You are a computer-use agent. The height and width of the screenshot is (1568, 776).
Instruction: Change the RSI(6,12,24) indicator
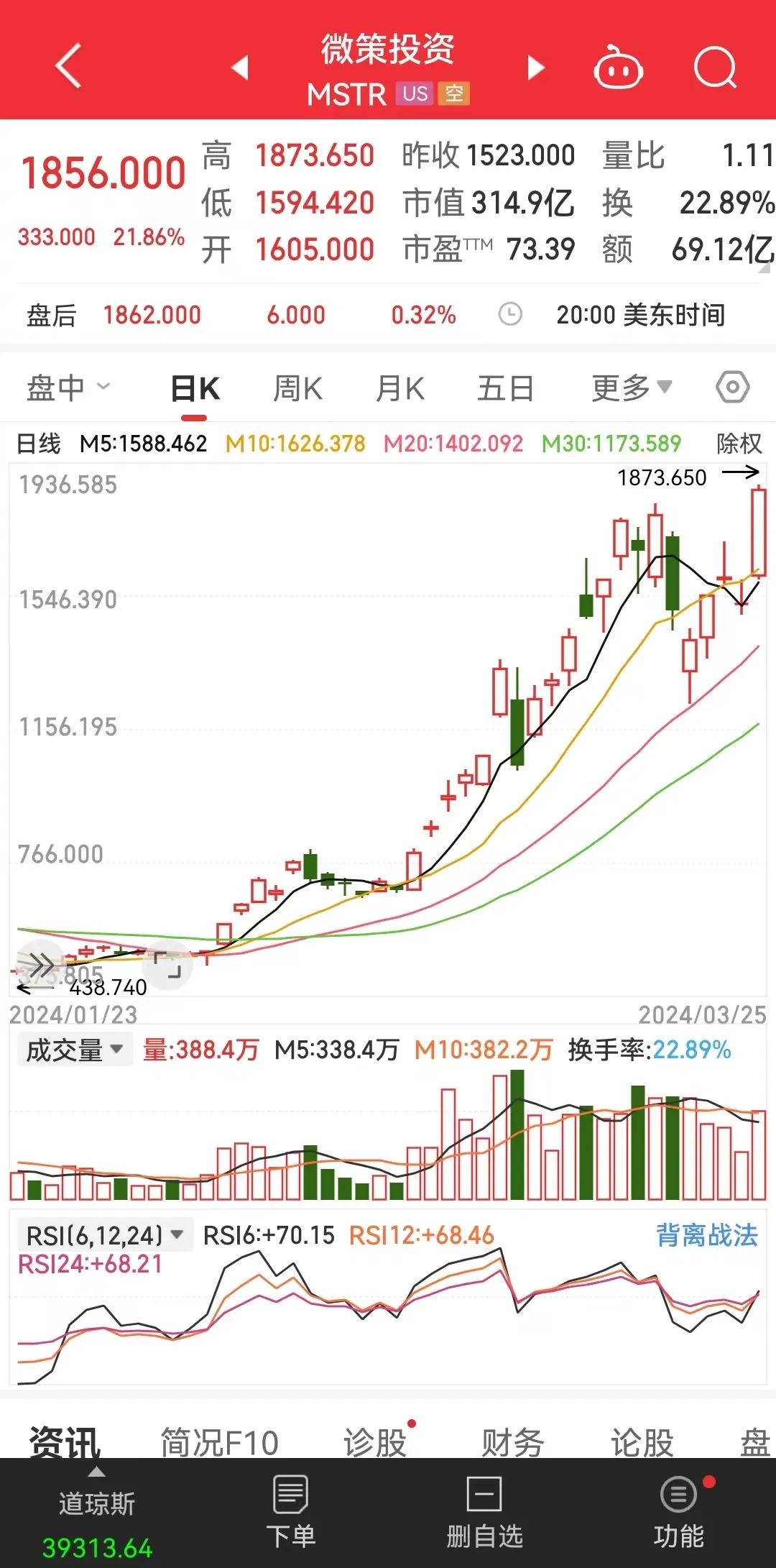(x=104, y=1236)
